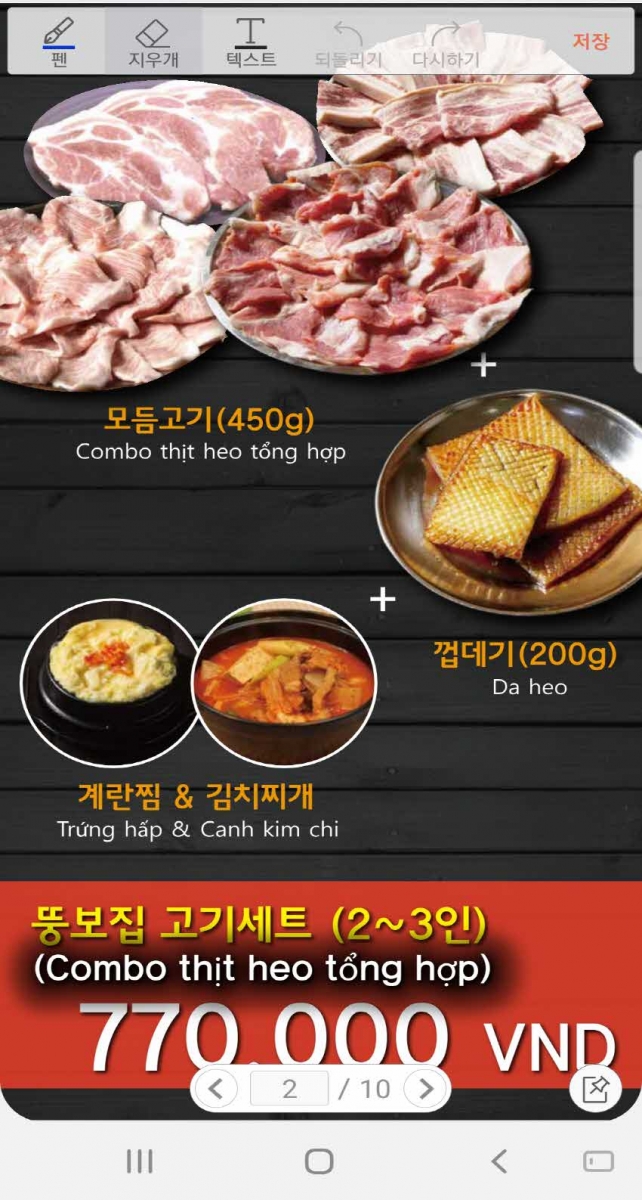Go back using the system back button
Screen dimensions: 642x1200
499,1161
